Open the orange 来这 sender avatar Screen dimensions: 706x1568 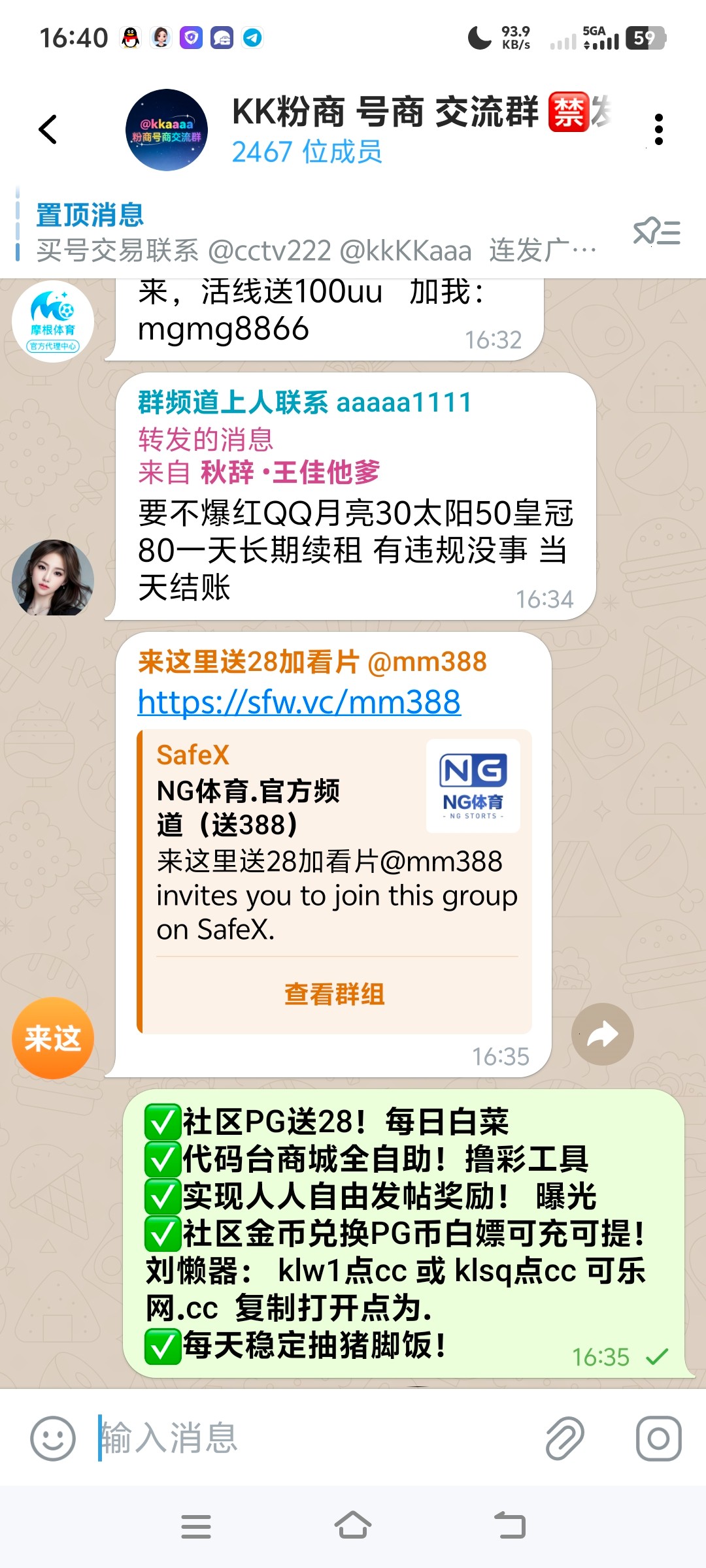point(52,1037)
